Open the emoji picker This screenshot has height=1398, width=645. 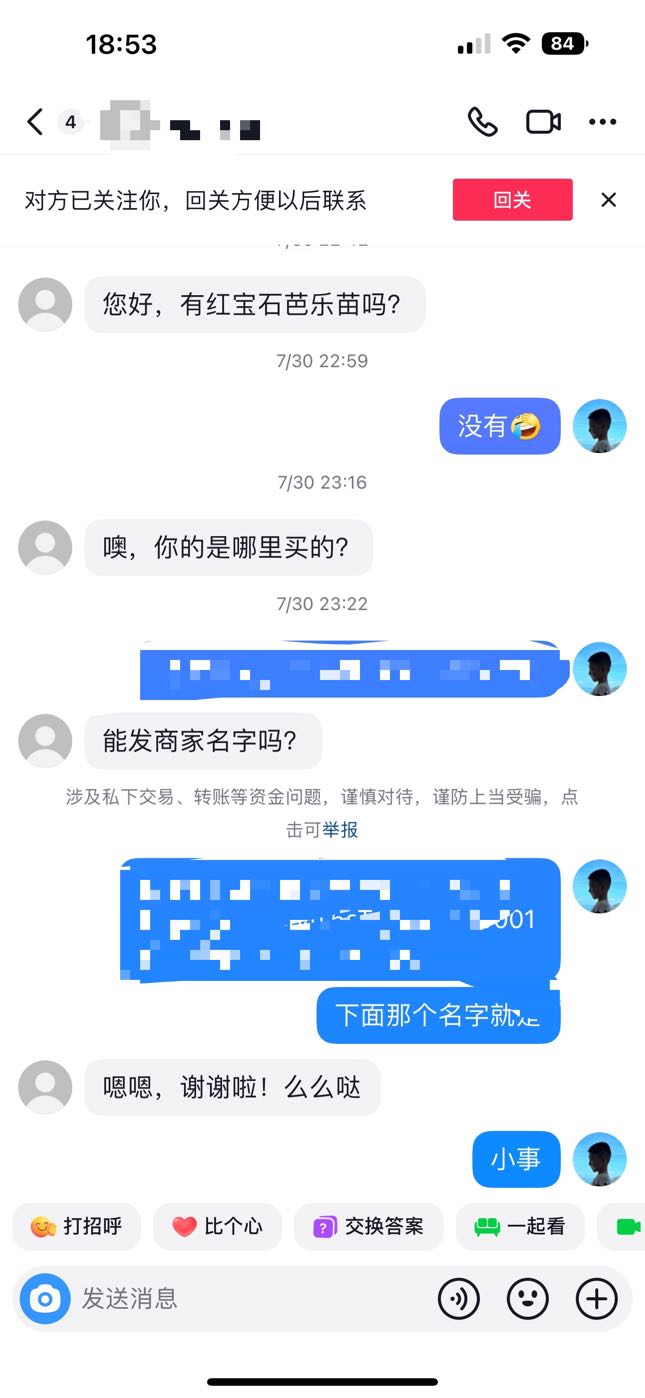(528, 1299)
